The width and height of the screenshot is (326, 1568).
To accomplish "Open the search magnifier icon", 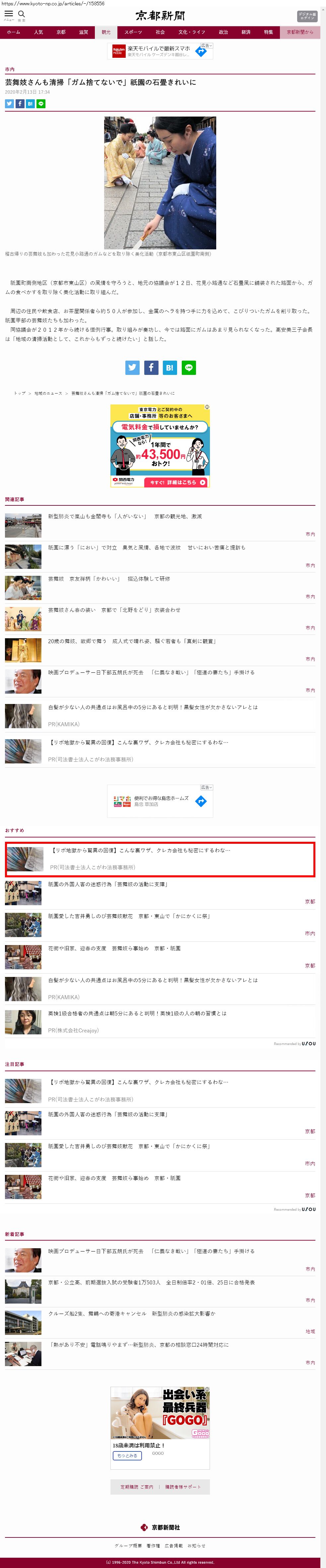I will pos(21,14).
